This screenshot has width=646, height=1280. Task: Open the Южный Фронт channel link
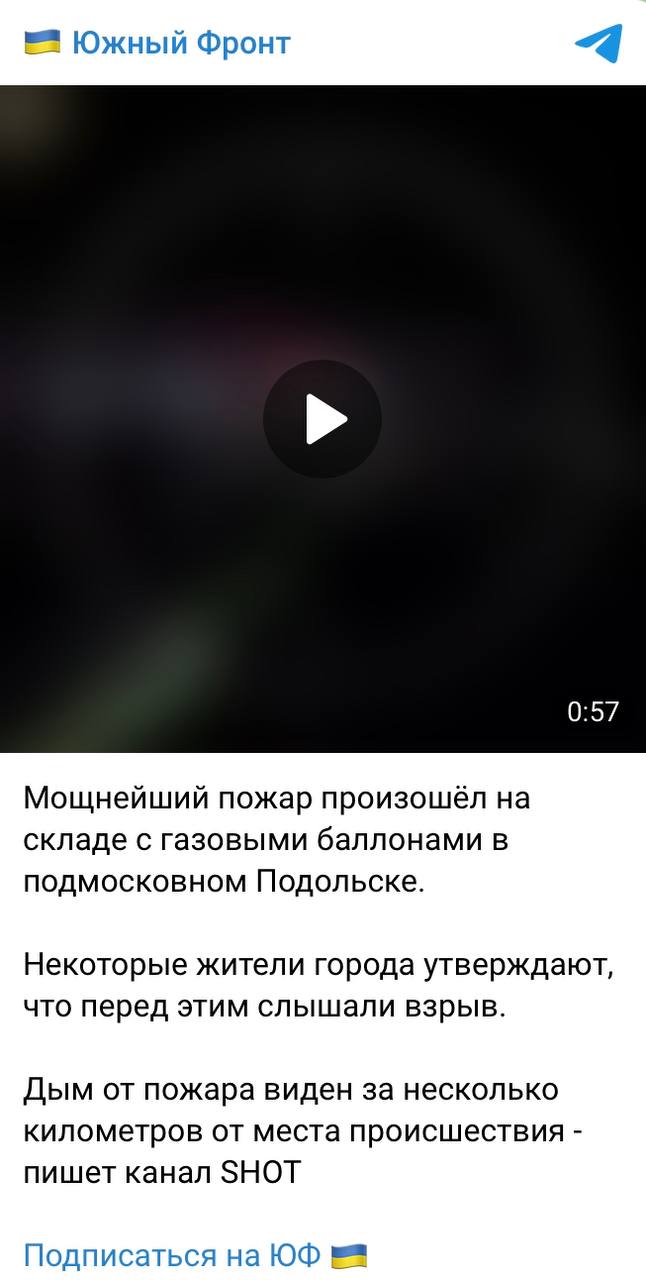click(x=181, y=43)
